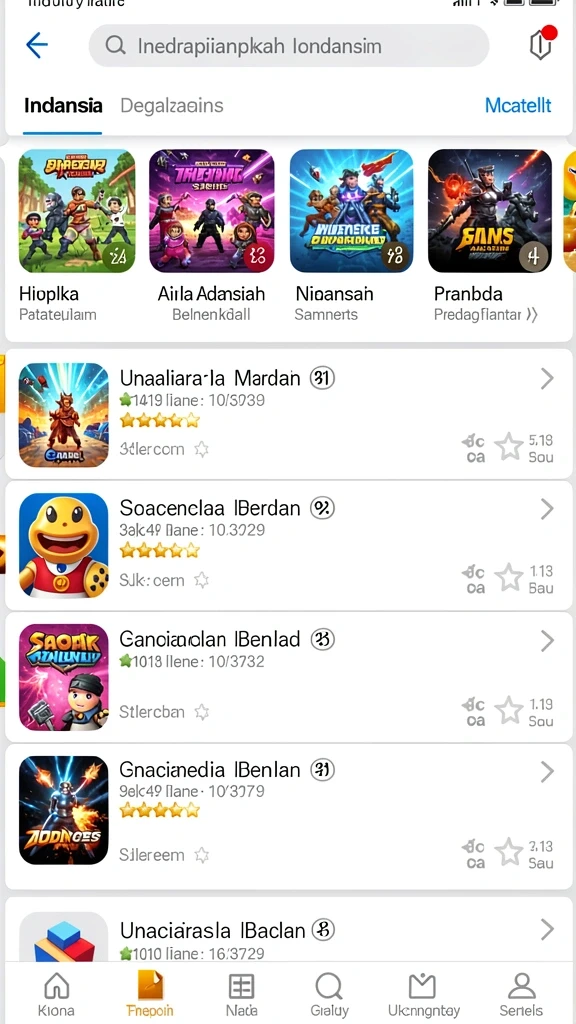Open the Unaciarasla IBaclan listing
The width and height of the screenshot is (576, 1024).
coord(289,929)
